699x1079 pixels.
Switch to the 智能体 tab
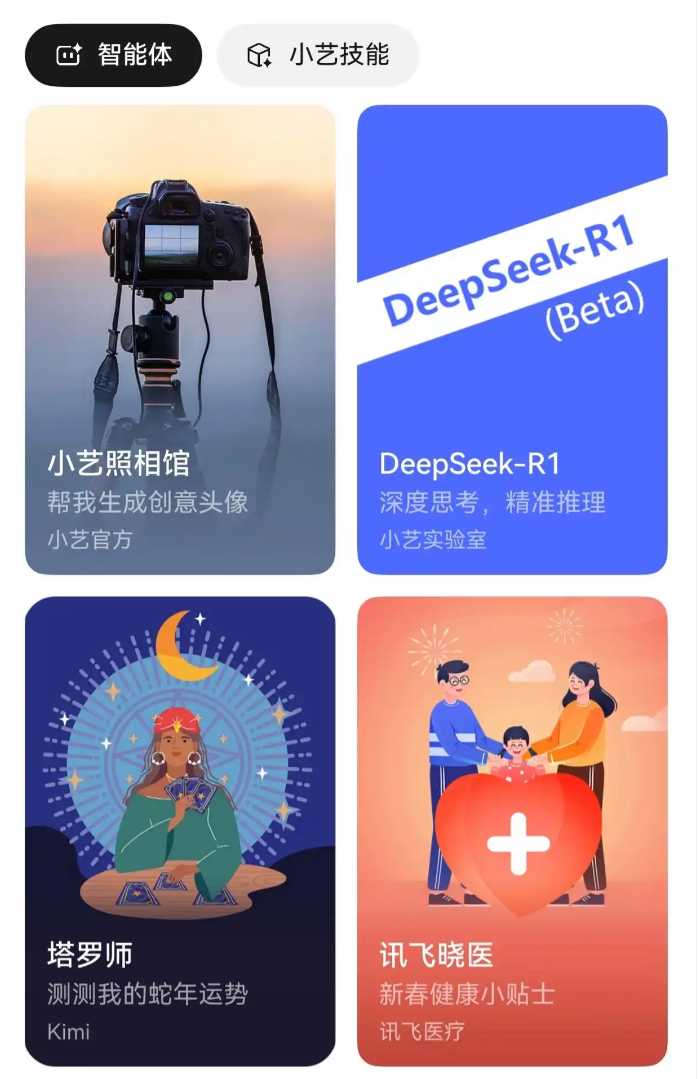[113, 55]
